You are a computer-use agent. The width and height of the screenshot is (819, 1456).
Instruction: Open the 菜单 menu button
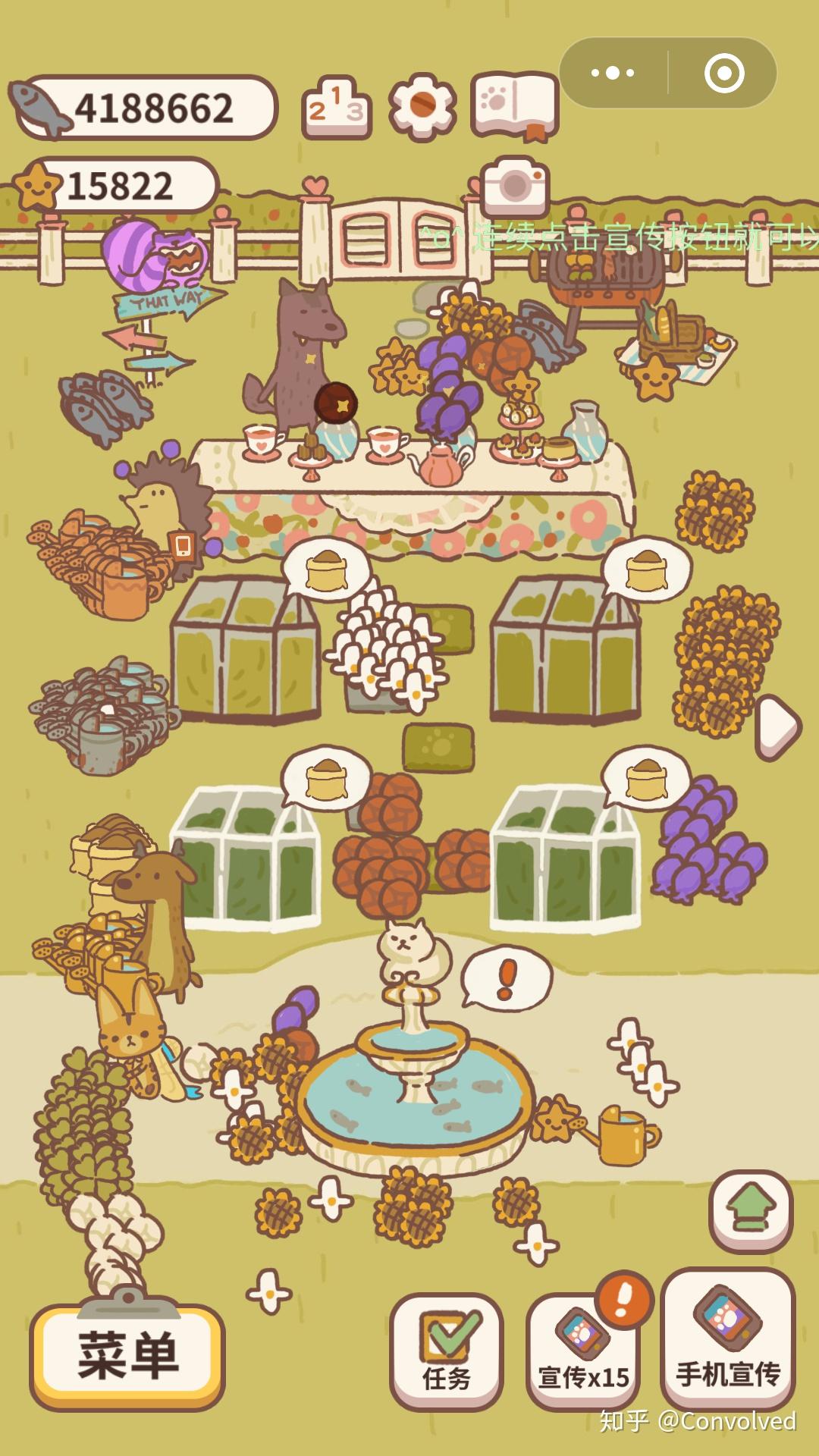click(127, 1357)
